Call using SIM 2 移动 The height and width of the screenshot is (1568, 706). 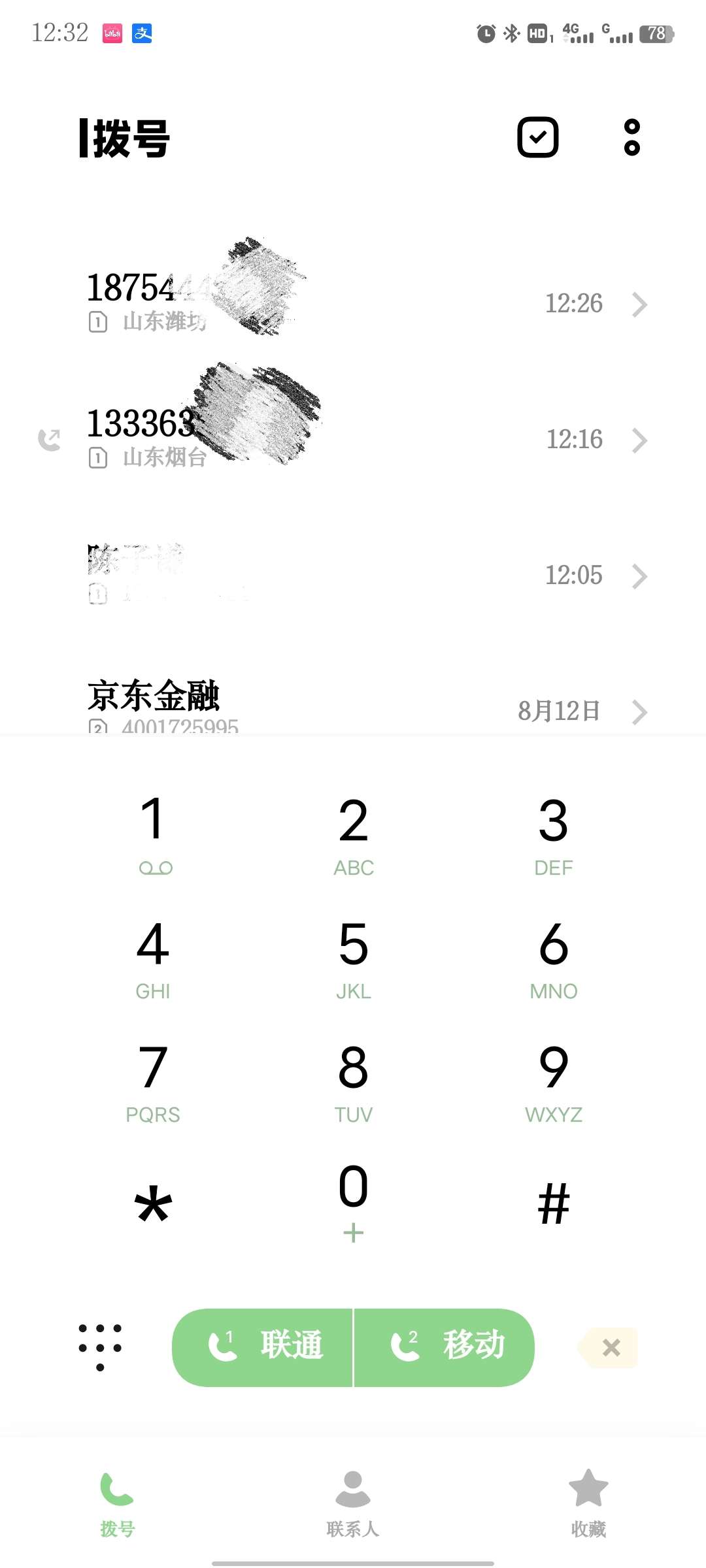tap(445, 1347)
